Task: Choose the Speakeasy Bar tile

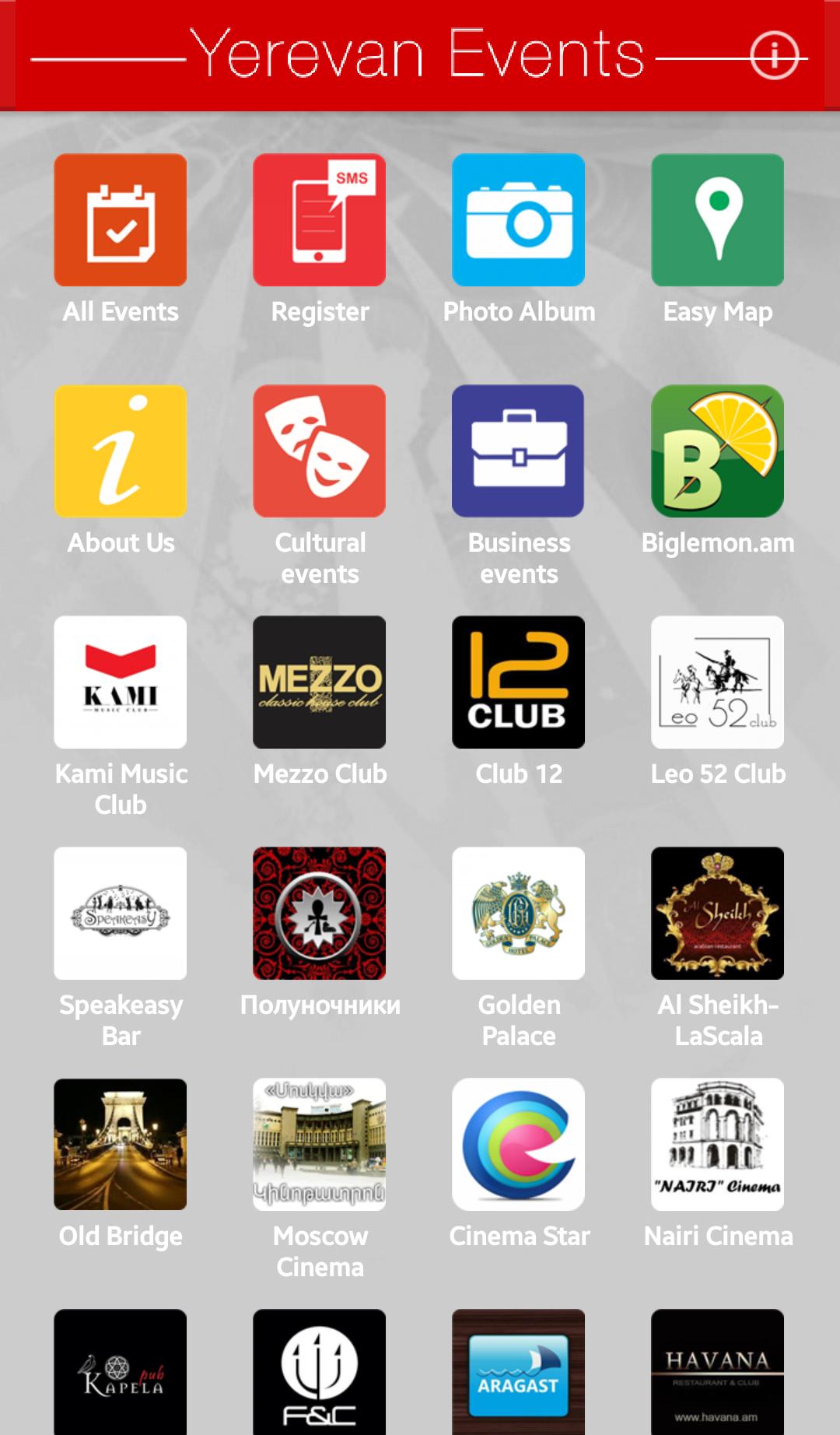Action: (120, 913)
